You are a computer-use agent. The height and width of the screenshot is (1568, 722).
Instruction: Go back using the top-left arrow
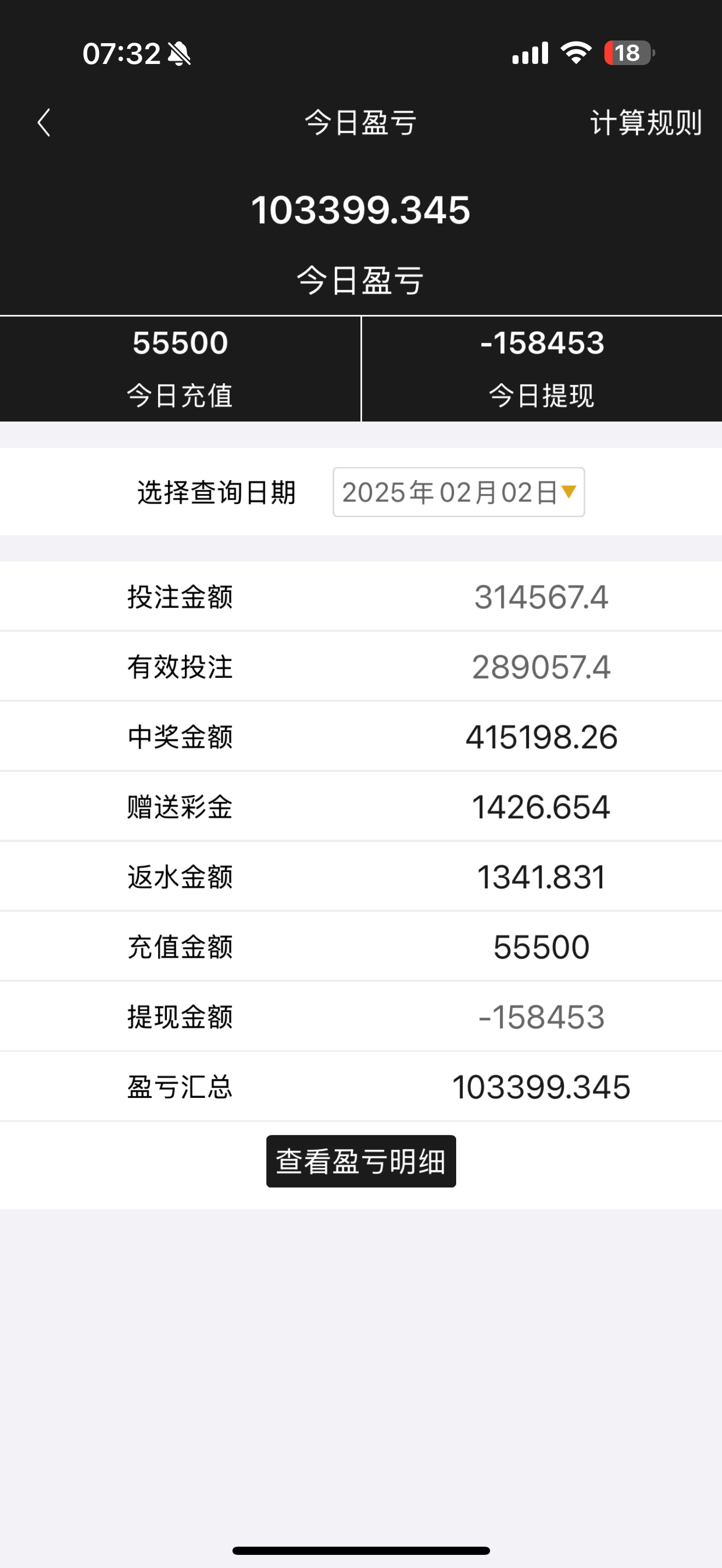point(44,123)
